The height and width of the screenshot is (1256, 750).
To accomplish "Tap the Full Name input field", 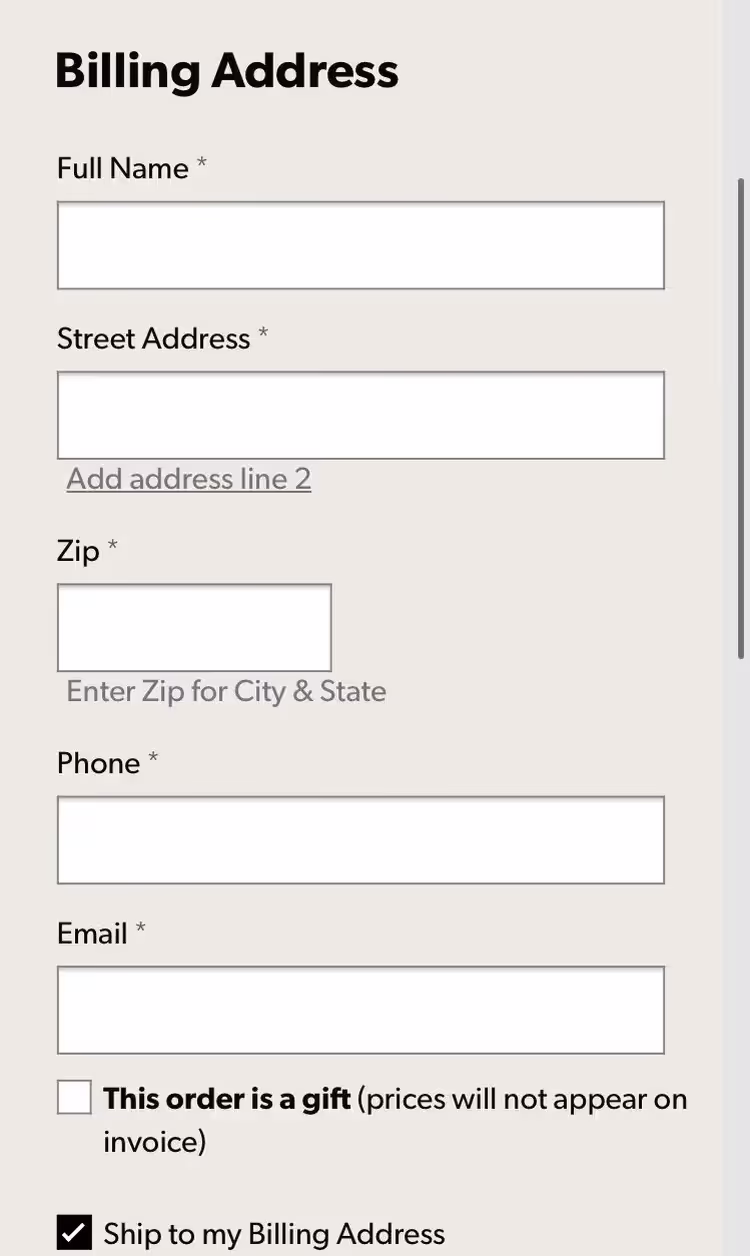I will 360,245.
